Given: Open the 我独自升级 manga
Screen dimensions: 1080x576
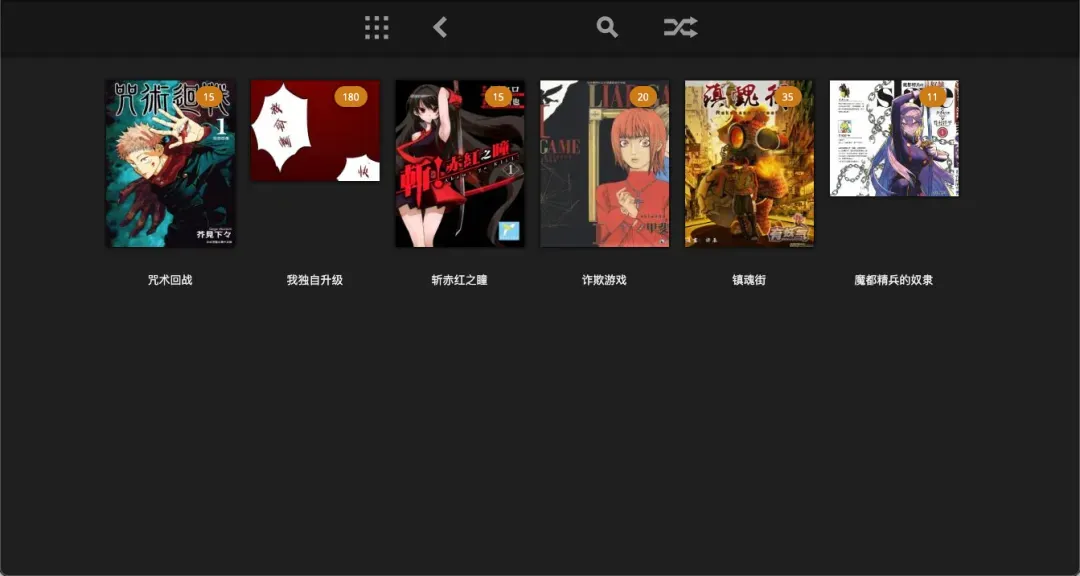Looking at the screenshot, I should [x=315, y=131].
